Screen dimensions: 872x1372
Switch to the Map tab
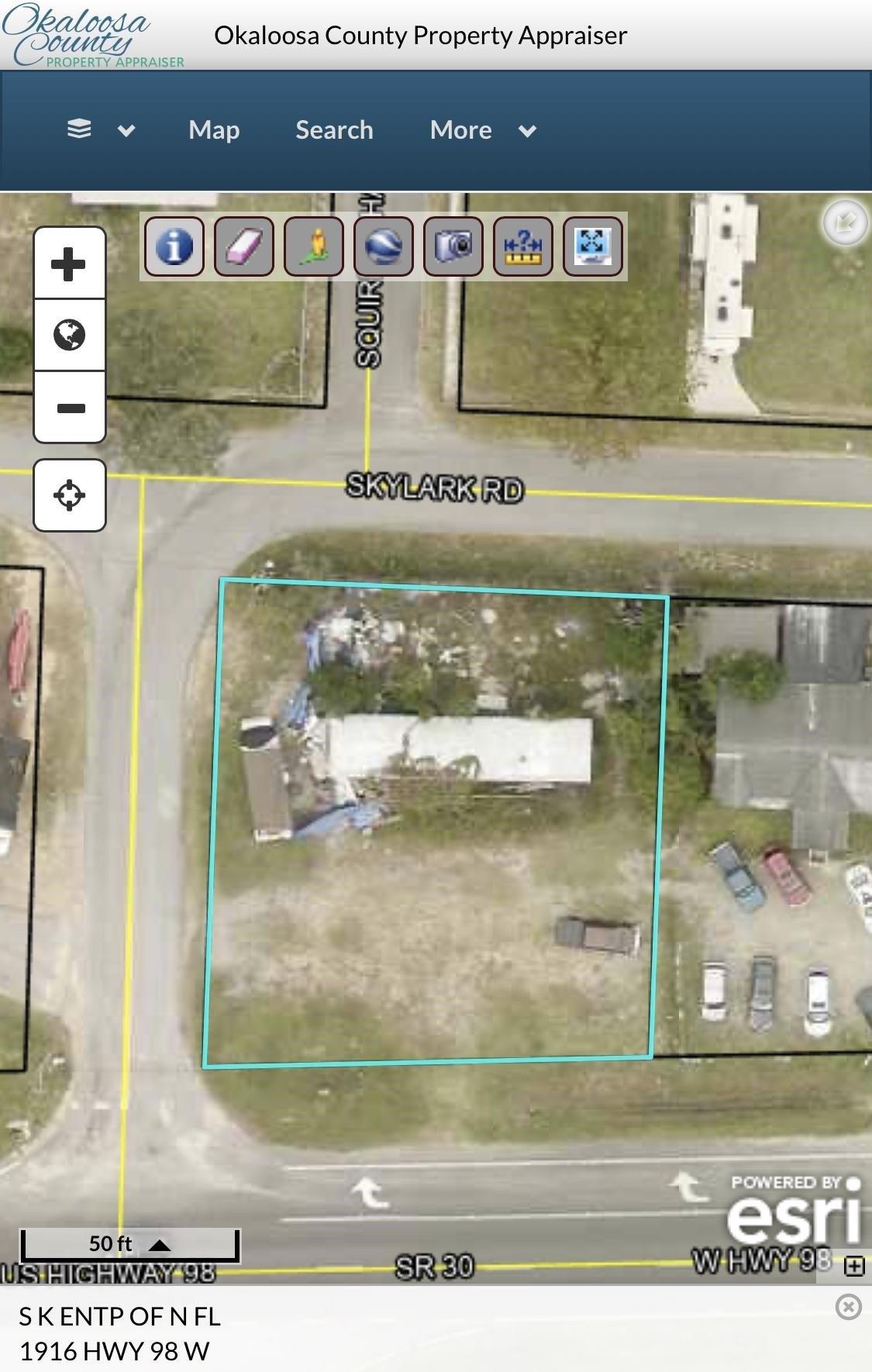point(214,129)
